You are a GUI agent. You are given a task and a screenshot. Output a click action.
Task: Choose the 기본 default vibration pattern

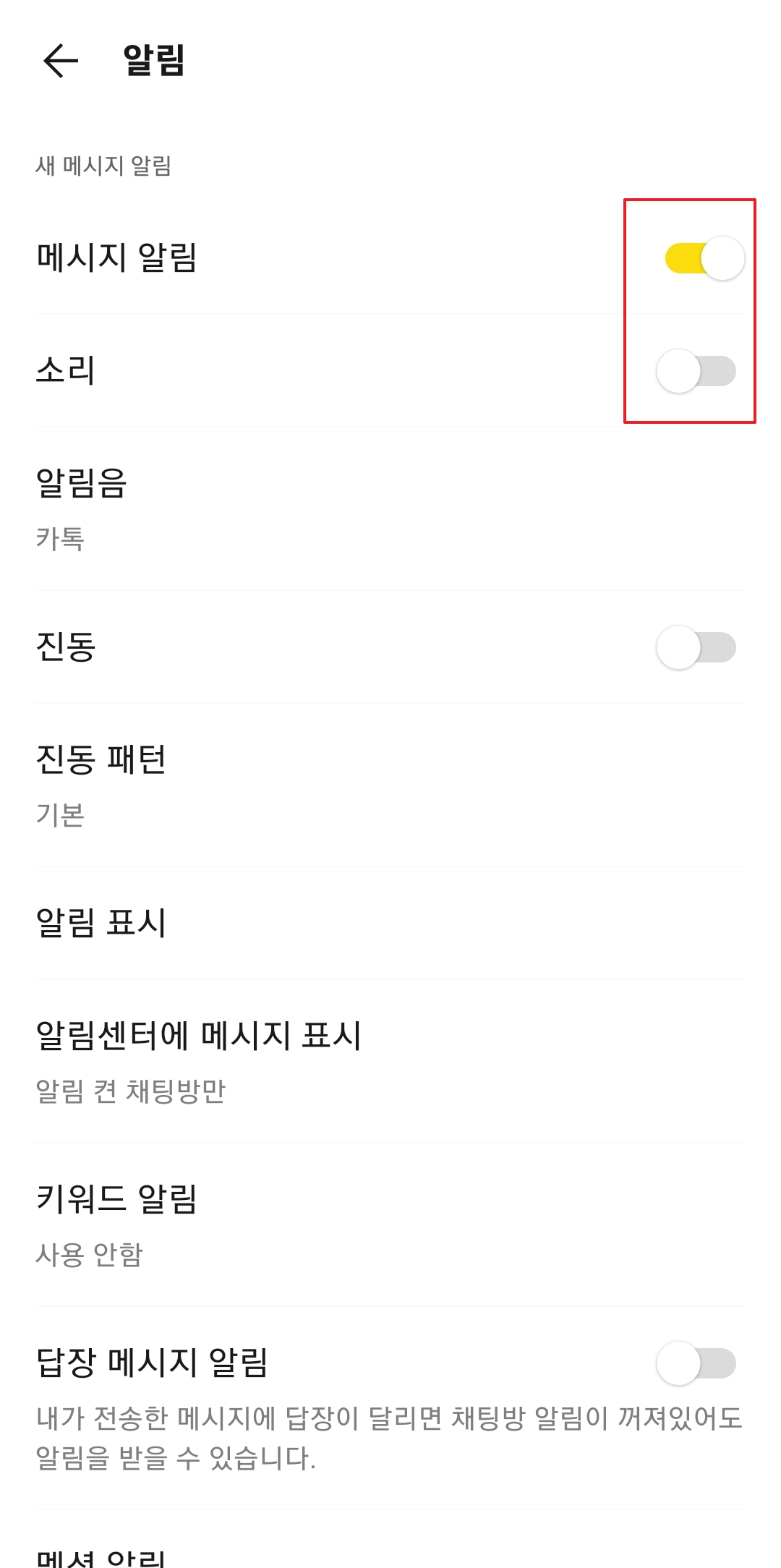click(60, 815)
